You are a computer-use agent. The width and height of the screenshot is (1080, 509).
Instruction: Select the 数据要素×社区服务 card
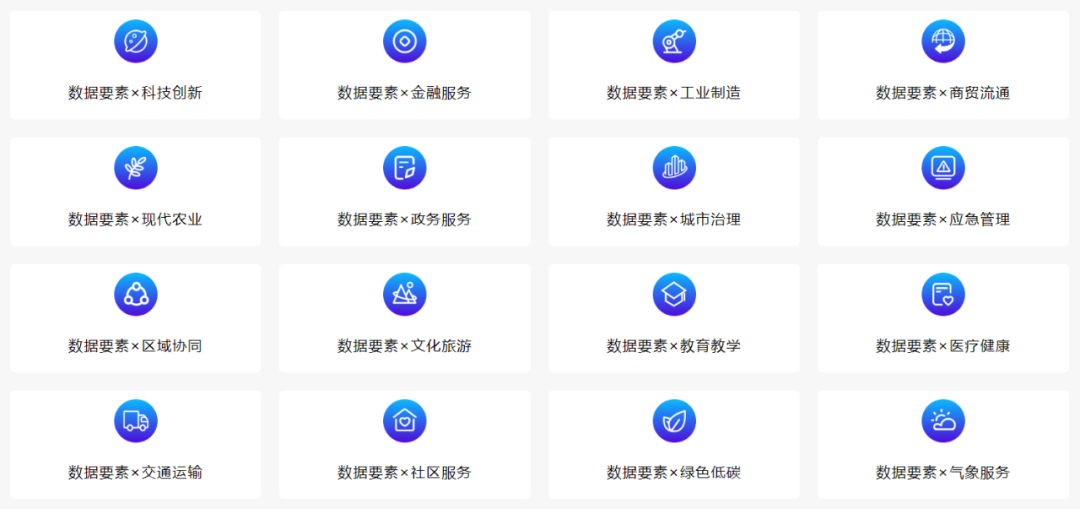pyautogui.click(x=404, y=445)
